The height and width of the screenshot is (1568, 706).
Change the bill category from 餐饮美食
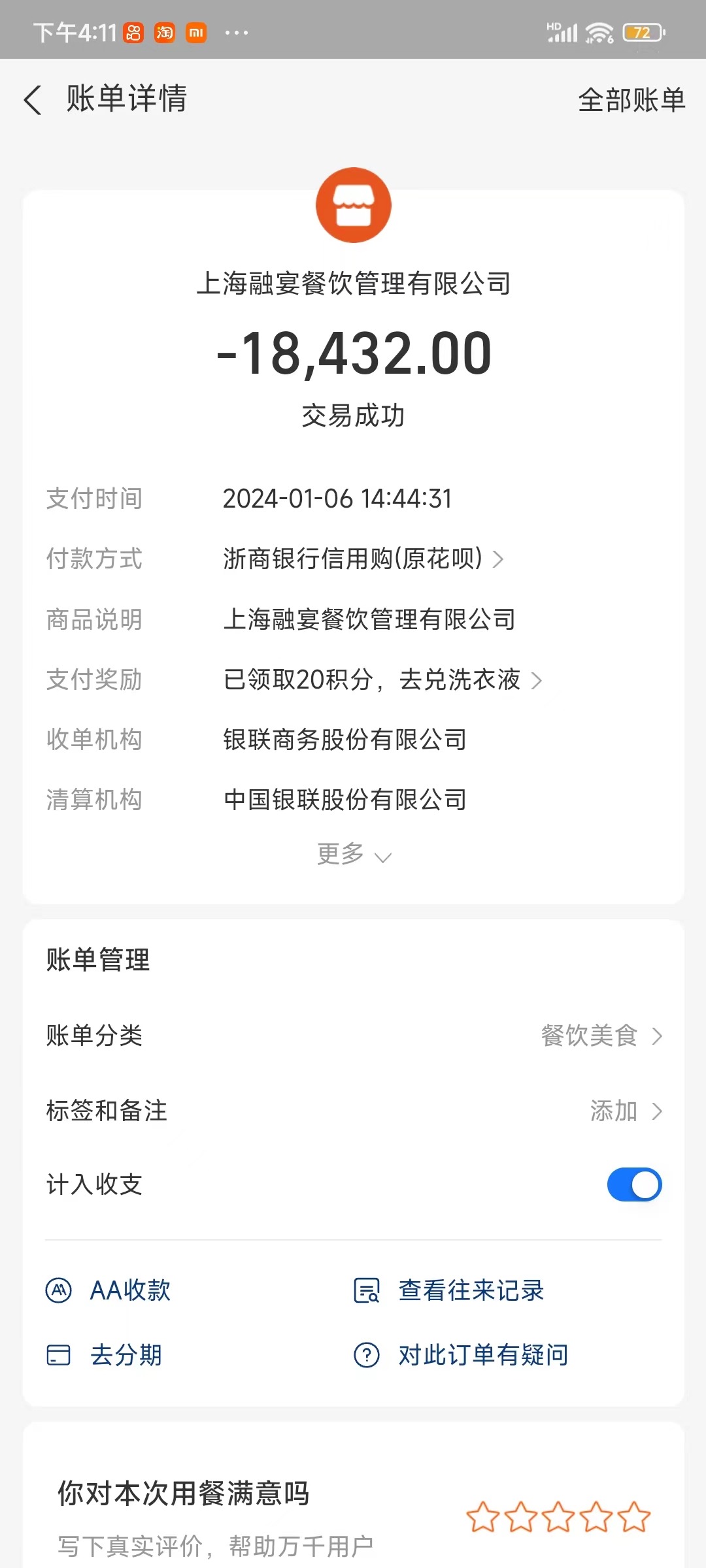[354, 1036]
